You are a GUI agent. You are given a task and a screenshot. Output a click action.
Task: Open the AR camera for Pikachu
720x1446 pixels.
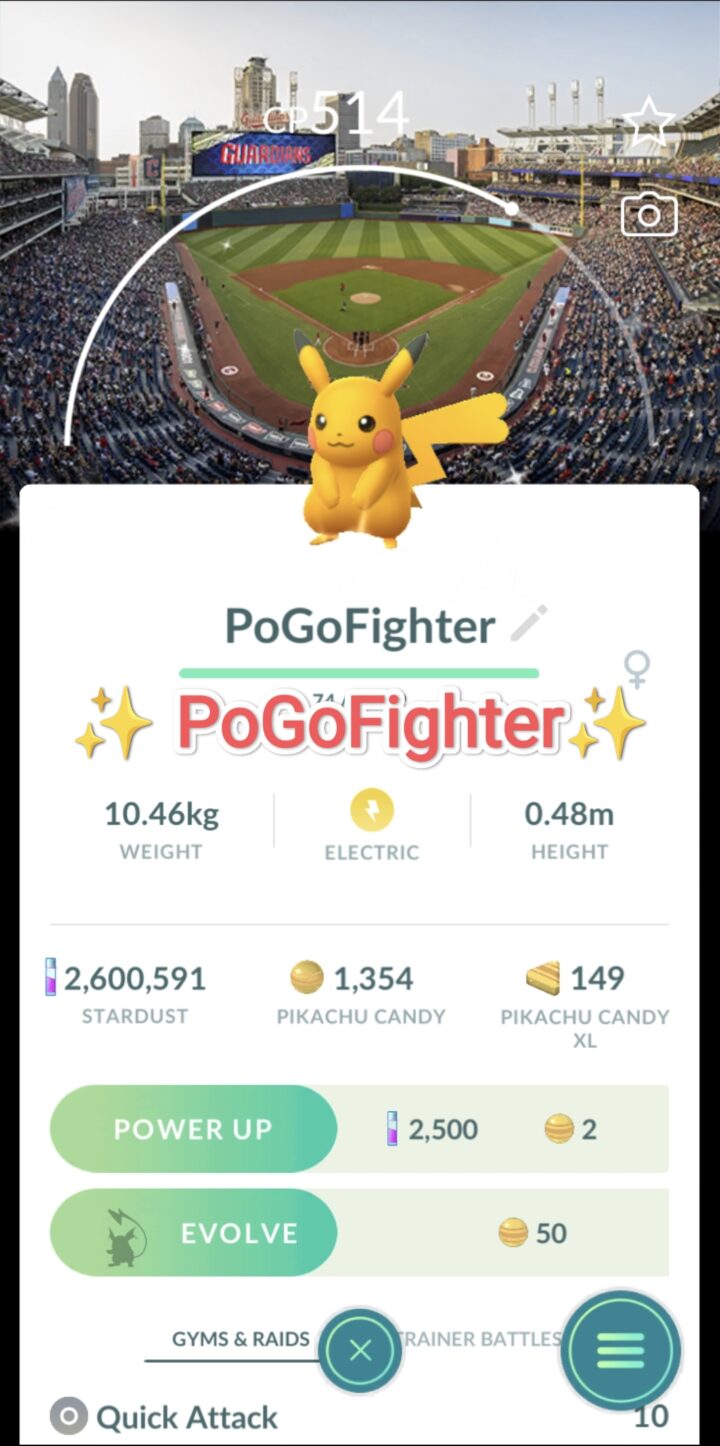[649, 214]
